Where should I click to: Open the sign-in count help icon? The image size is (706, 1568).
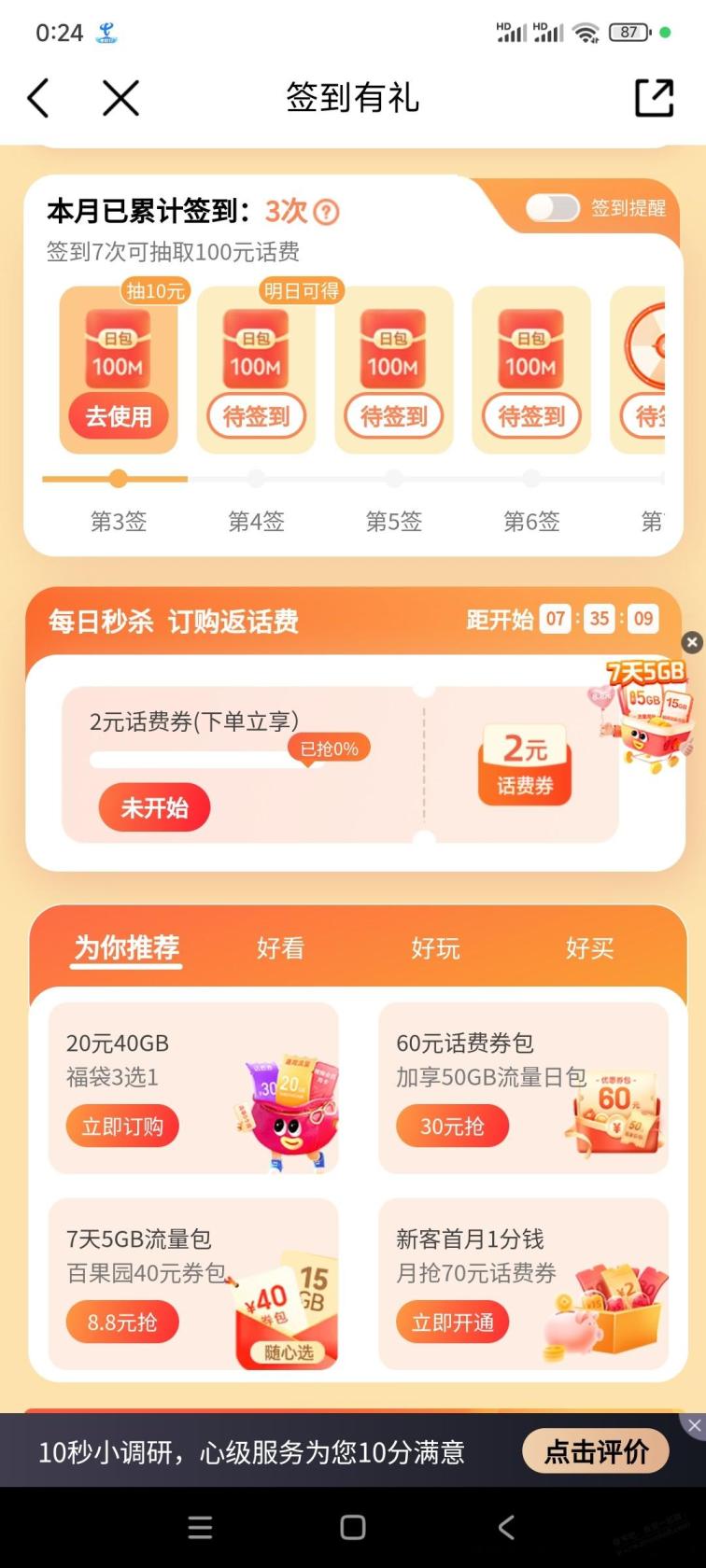(326, 212)
